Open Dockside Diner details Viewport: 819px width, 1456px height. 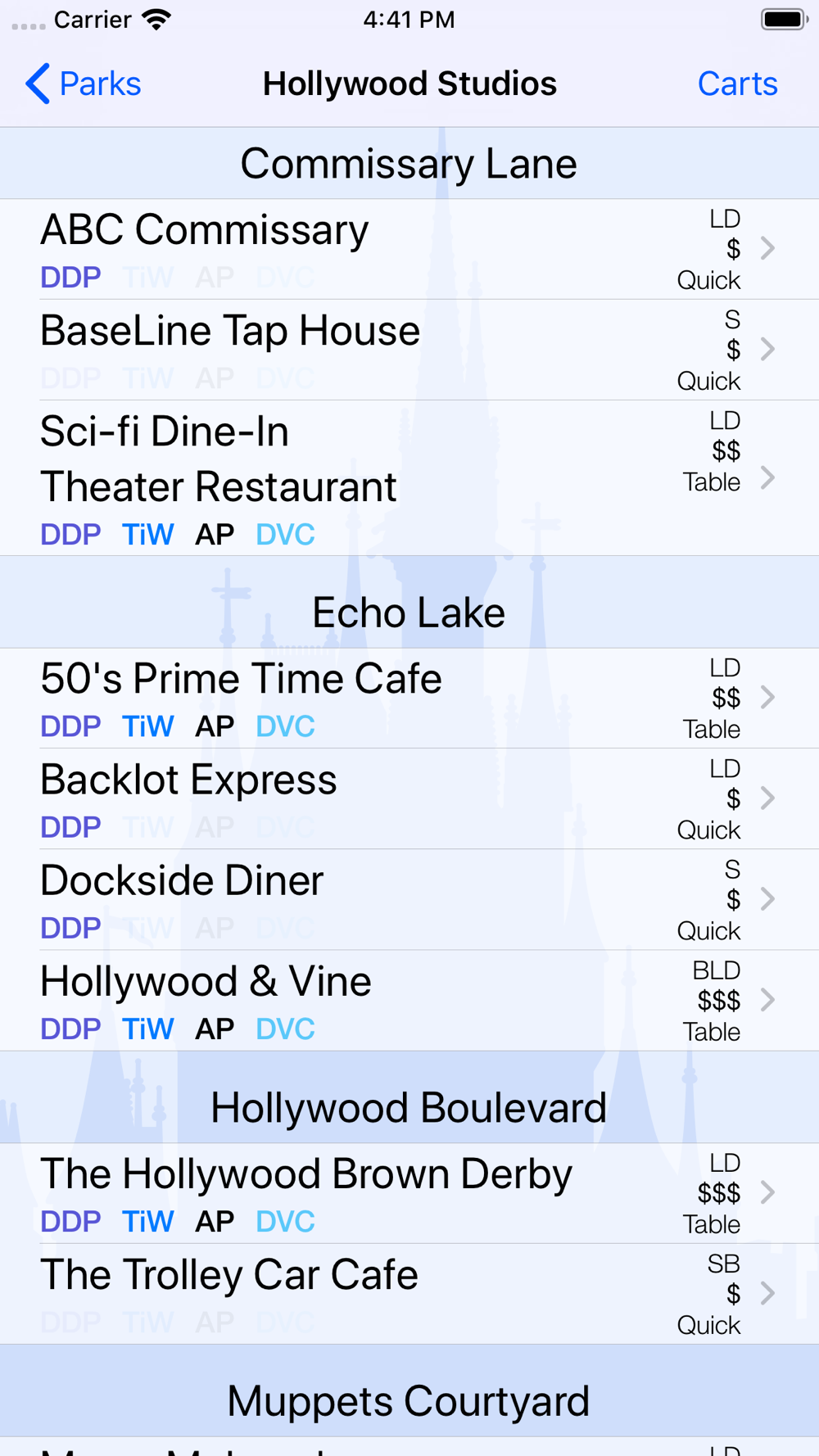pyautogui.click(x=409, y=899)
